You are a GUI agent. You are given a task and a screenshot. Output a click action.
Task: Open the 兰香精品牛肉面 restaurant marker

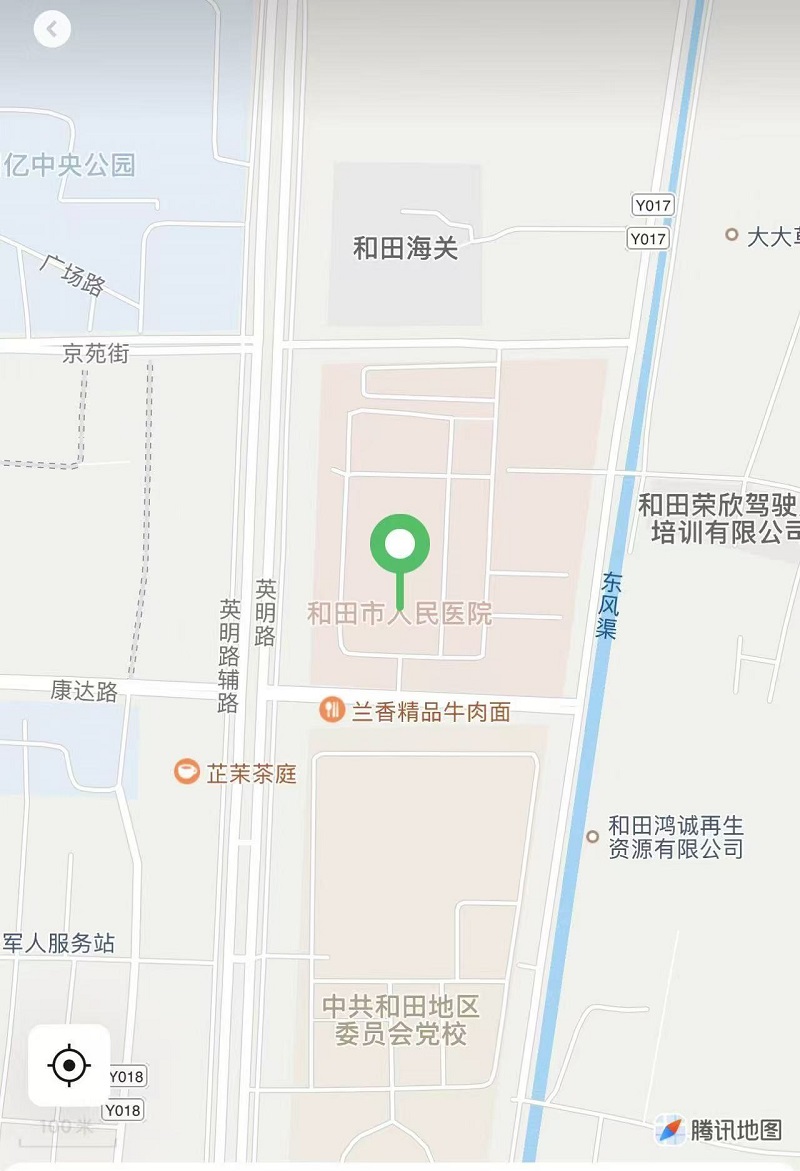331,711
